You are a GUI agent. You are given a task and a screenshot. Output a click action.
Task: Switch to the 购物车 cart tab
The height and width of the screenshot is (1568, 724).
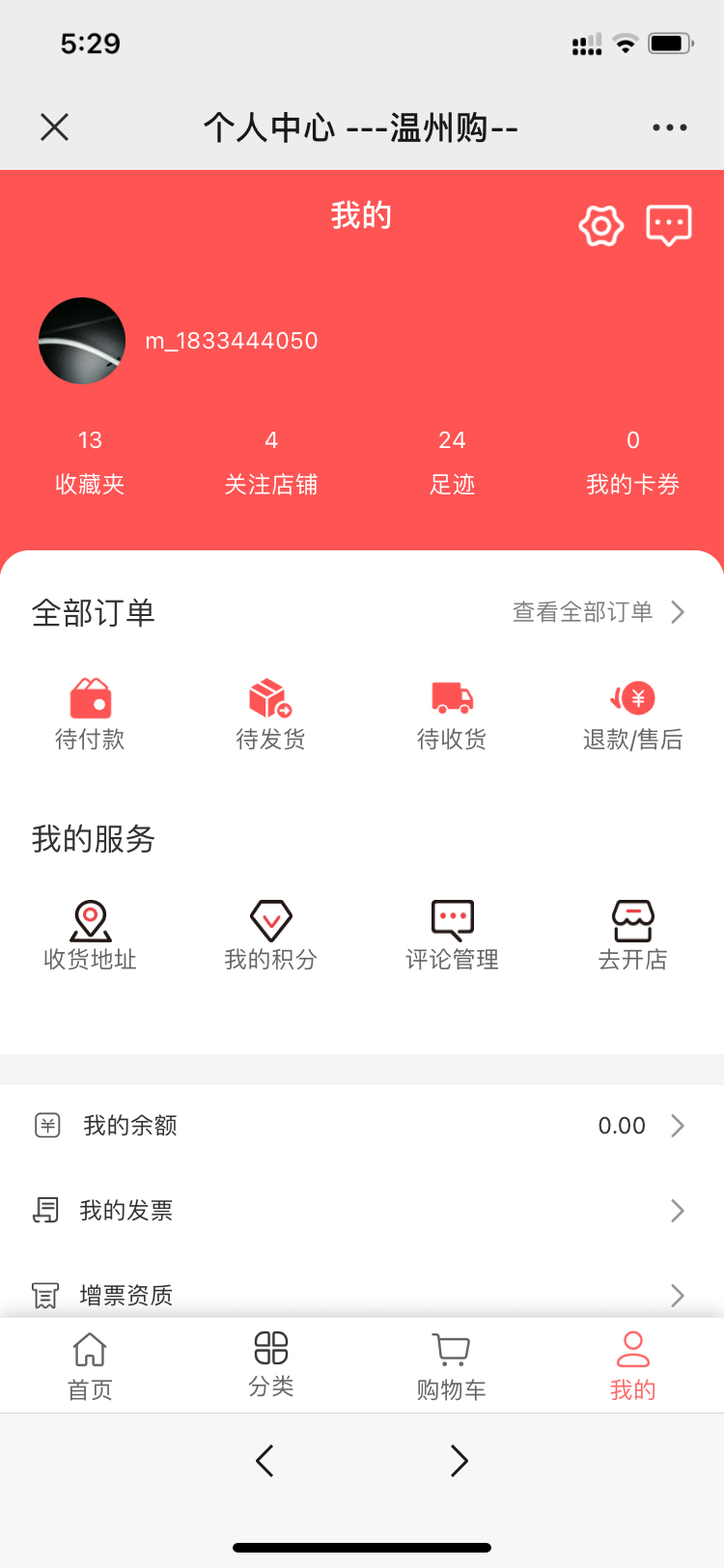[452, 1365]
